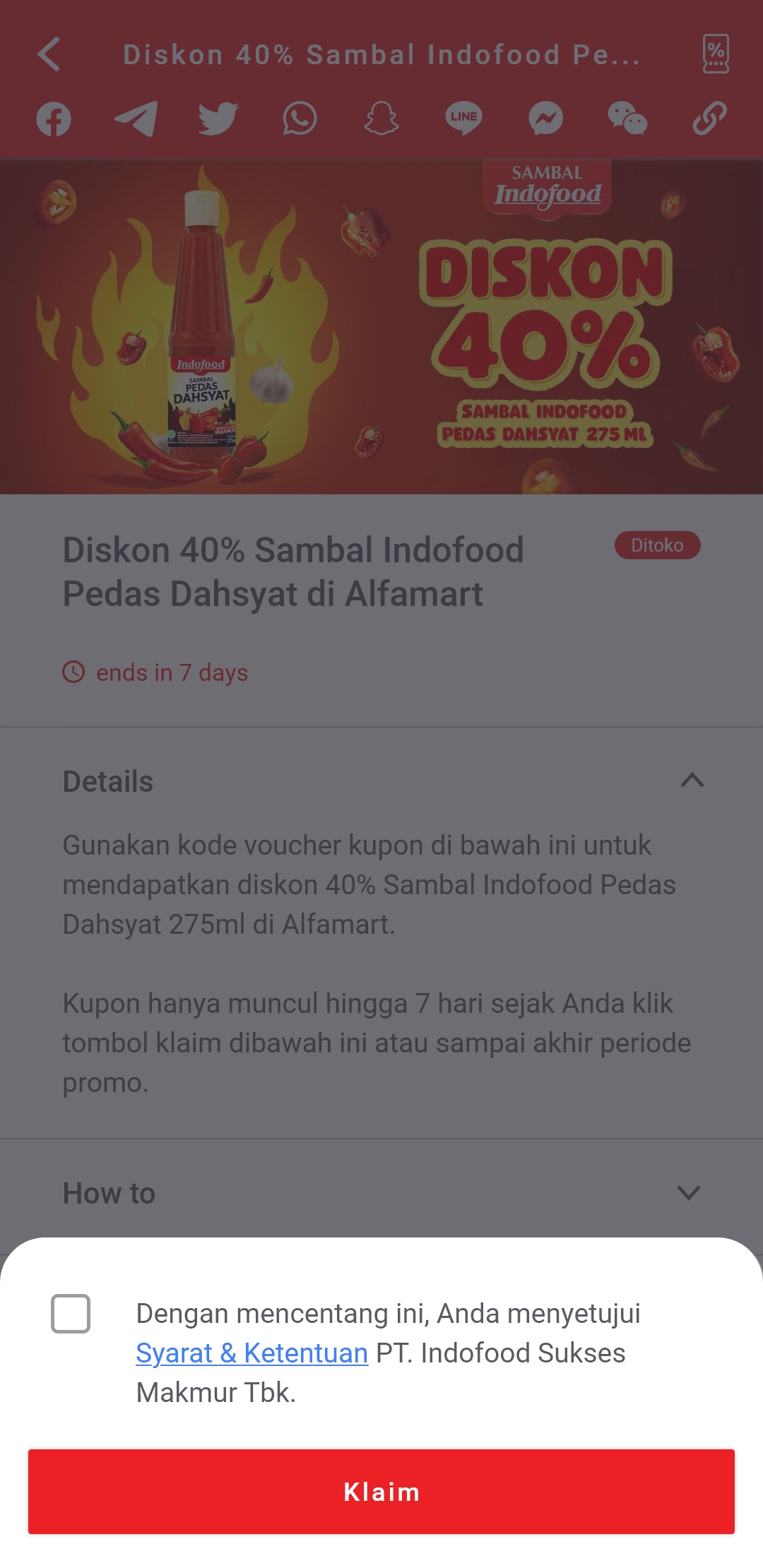763x1568 pixels.
Task: Share this promo via Messenger
Action: (545, 119)
